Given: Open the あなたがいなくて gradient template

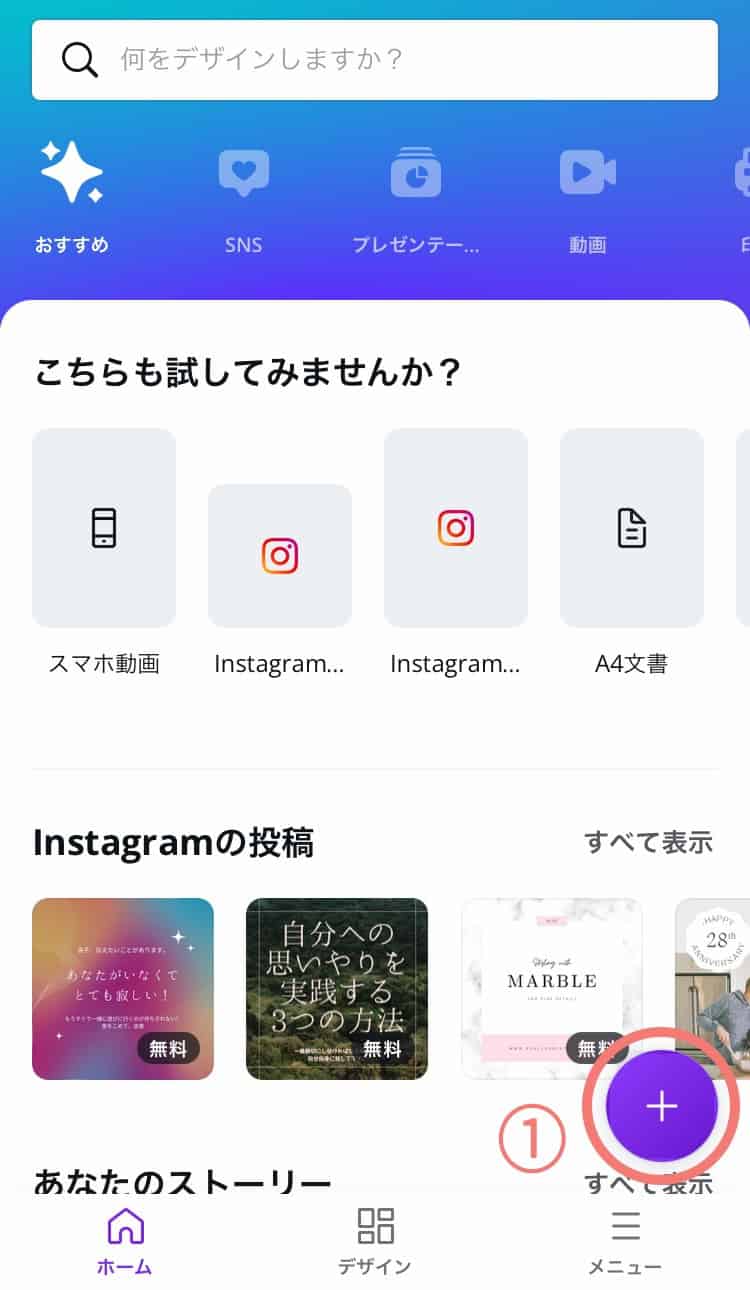Looking at the screenshot, I should pyautogui.click(x=123, y=988).
